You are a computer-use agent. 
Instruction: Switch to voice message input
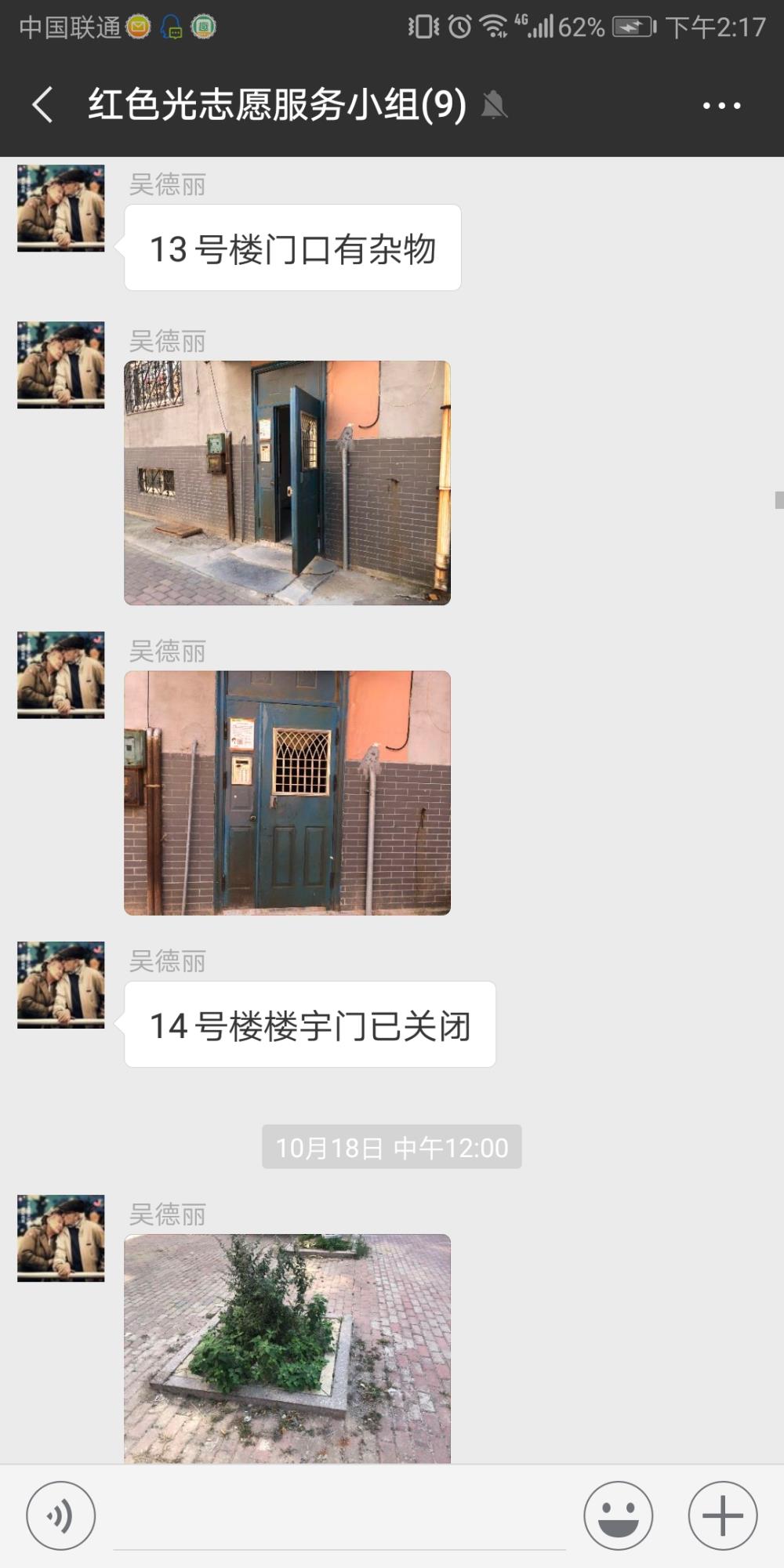point(61,1515)
